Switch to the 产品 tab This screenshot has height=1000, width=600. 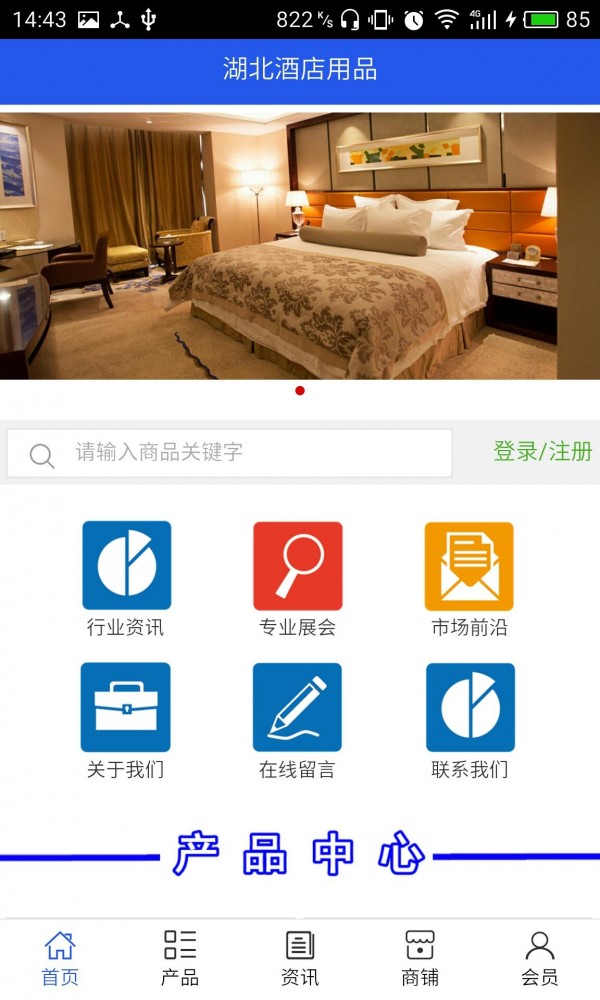180,958
